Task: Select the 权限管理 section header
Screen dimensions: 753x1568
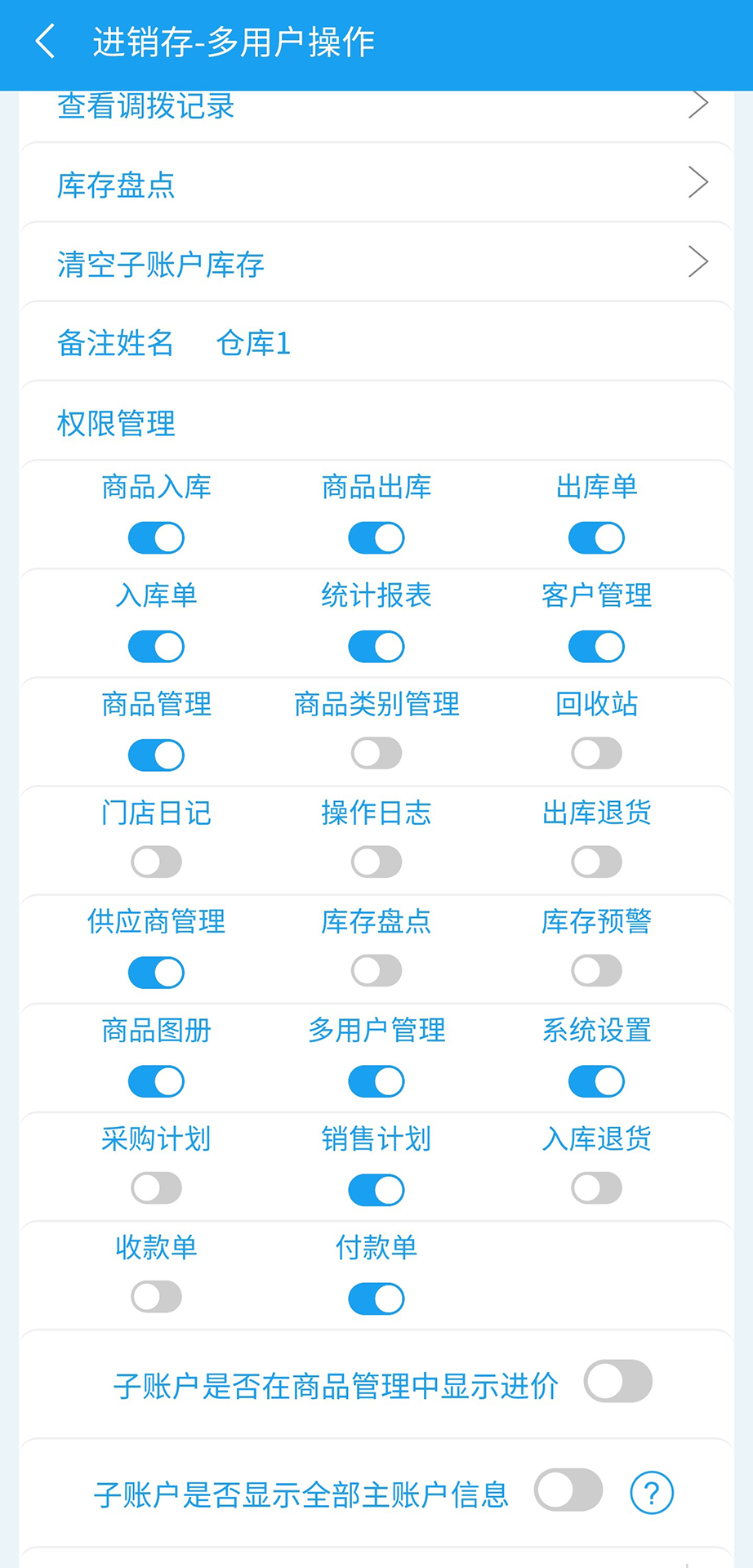Action: click(x=115, y=423)
